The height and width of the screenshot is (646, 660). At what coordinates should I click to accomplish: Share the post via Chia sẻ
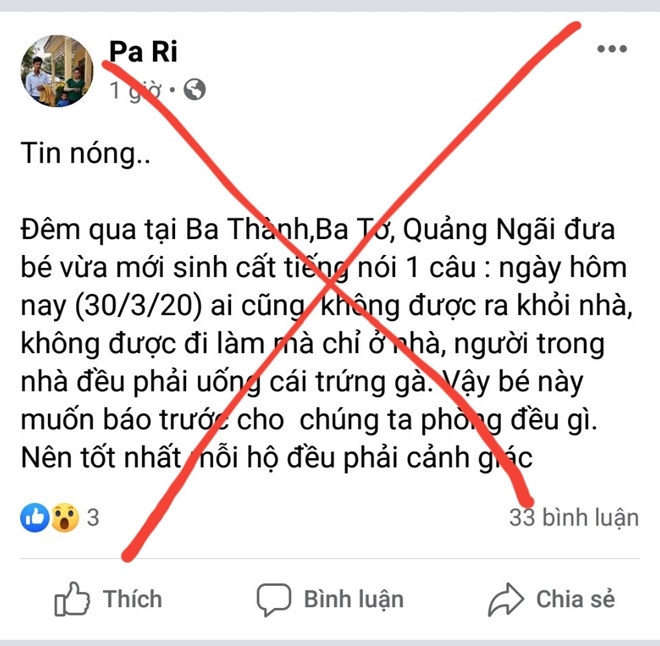coord(551,599)
